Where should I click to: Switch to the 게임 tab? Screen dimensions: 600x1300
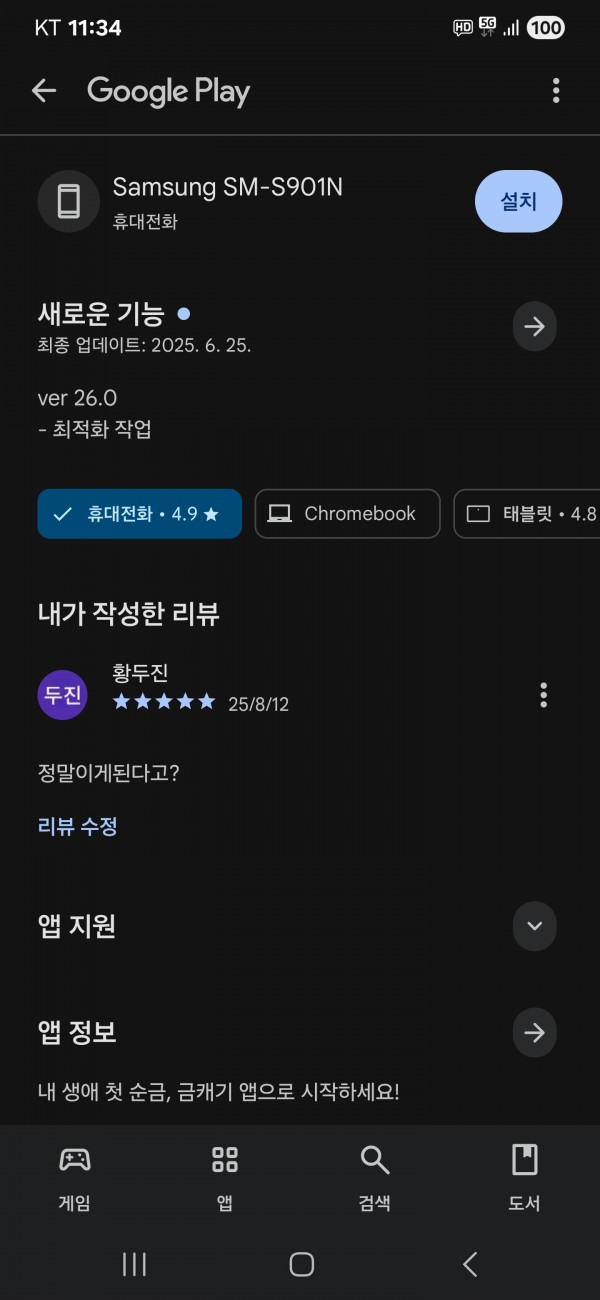pos(75,1177)
